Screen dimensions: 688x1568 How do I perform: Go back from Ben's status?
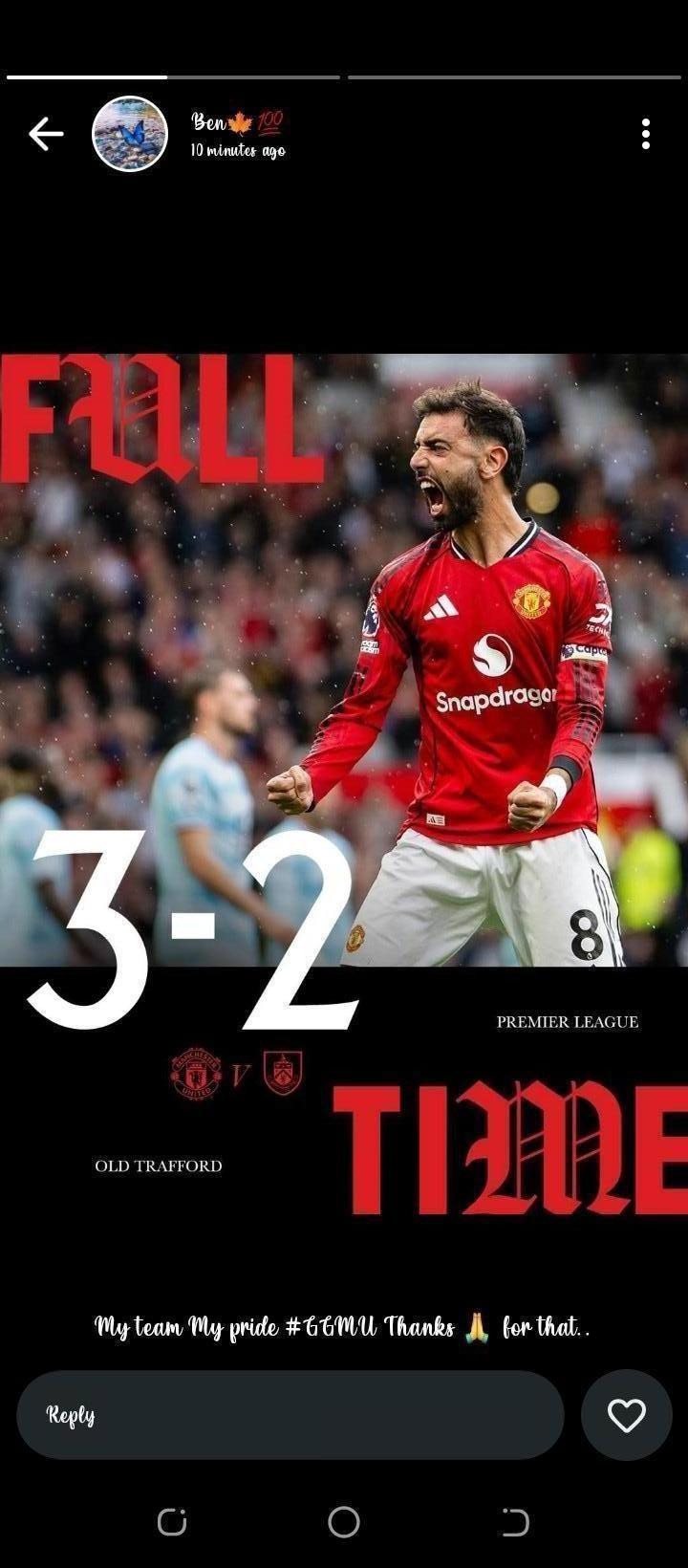45,134
